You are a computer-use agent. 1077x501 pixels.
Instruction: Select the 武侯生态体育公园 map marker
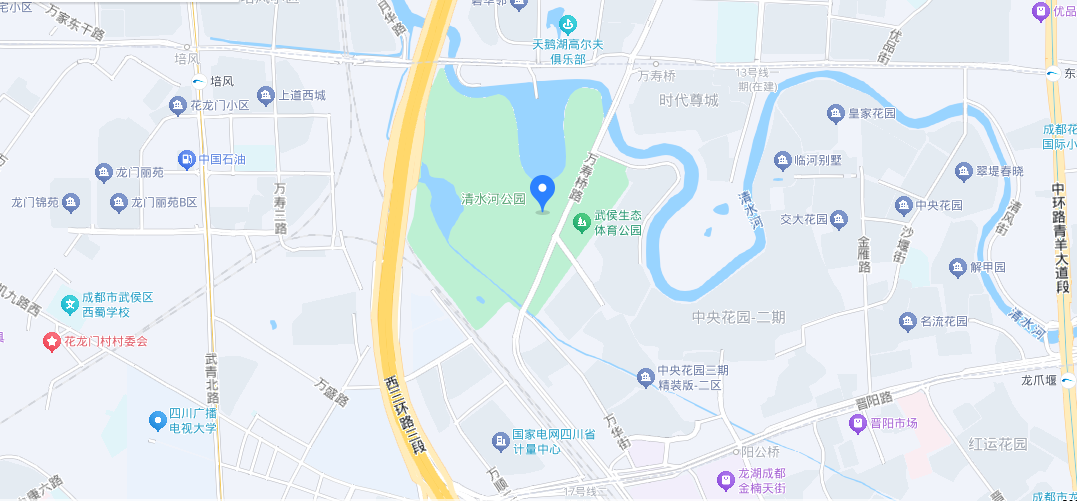pos(580,222)
